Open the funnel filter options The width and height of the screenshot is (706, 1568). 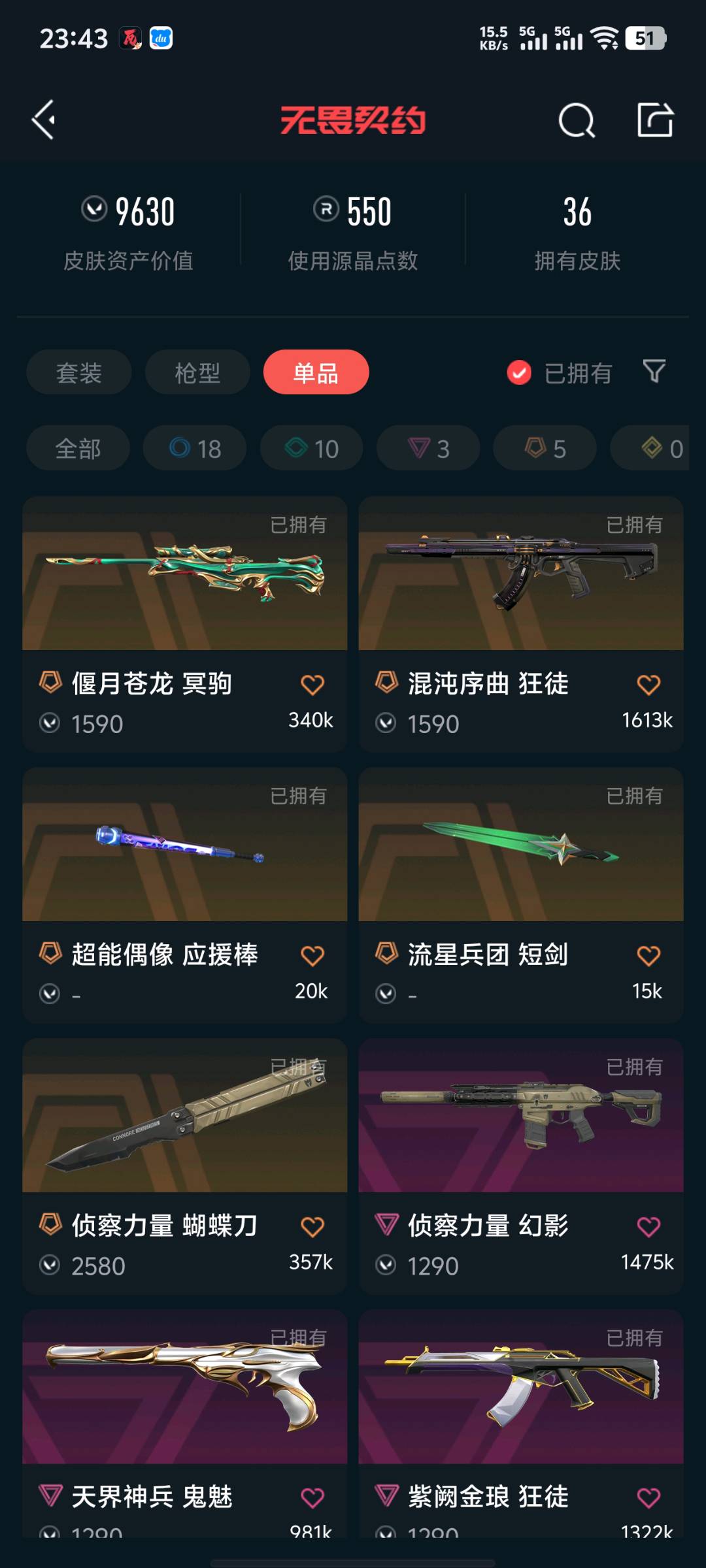tap(654, 372)
